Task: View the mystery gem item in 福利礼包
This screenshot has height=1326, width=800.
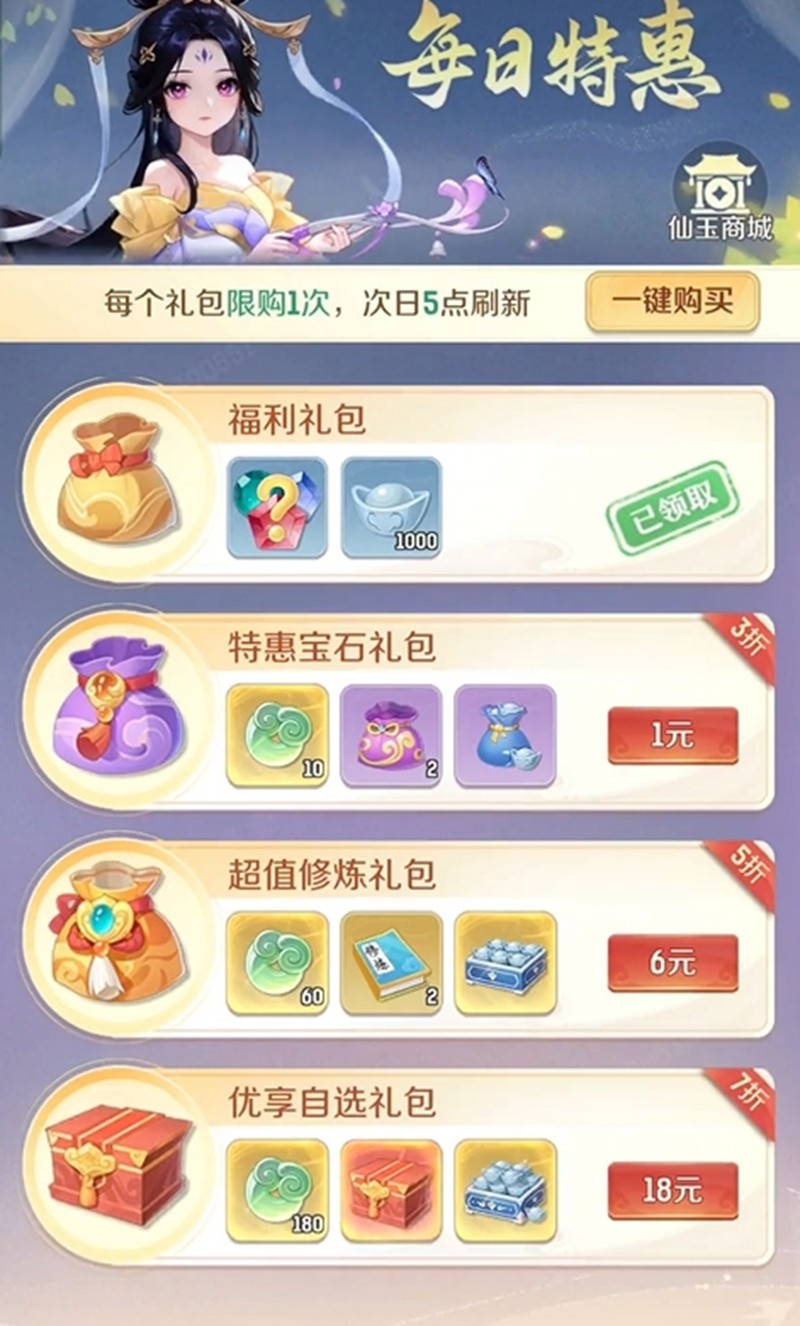Action: click(x=277, y=508)
